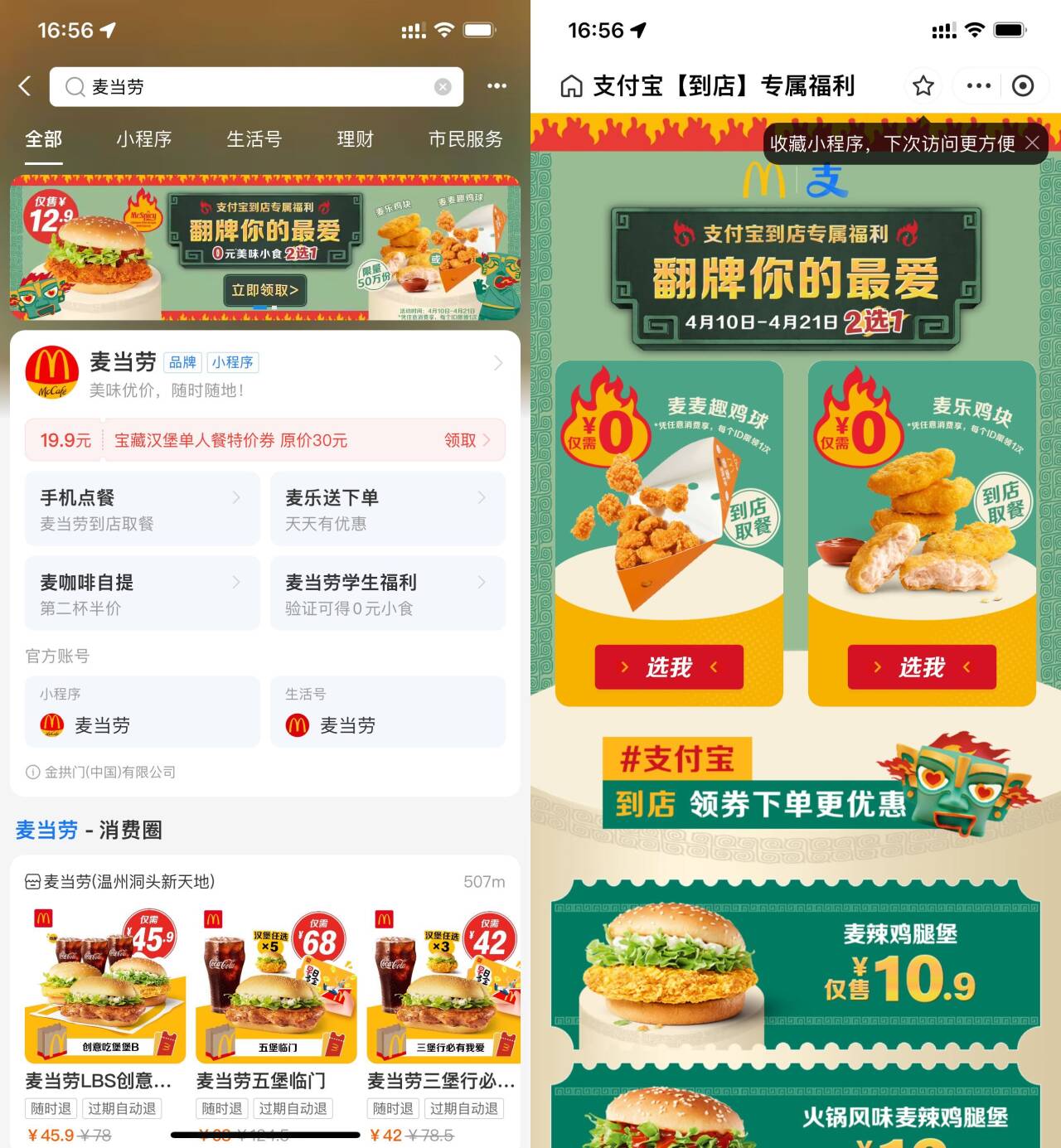
Task: Open 麦咖啡自提
Action: click(142, 593)
